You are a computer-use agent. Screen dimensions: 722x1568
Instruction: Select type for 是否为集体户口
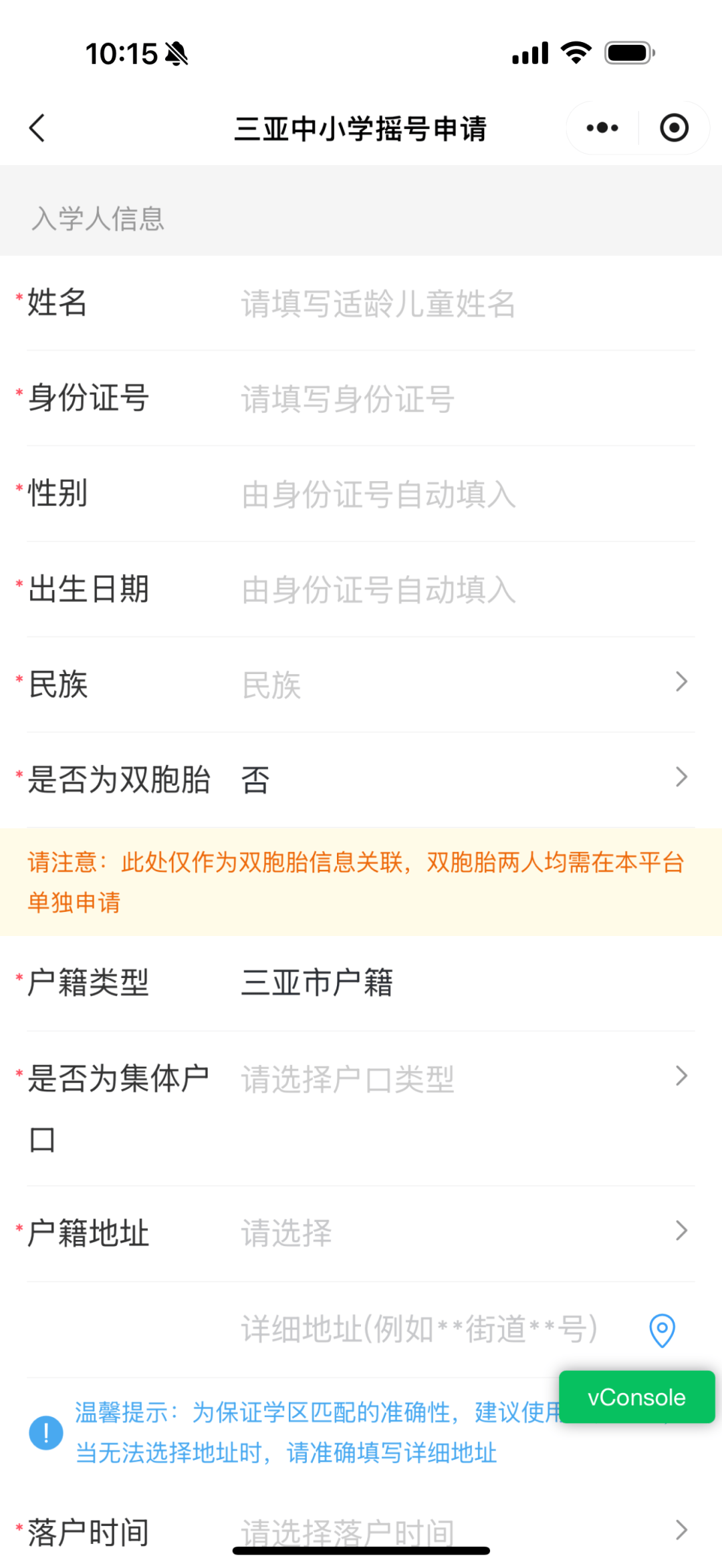coord(461,1078)
